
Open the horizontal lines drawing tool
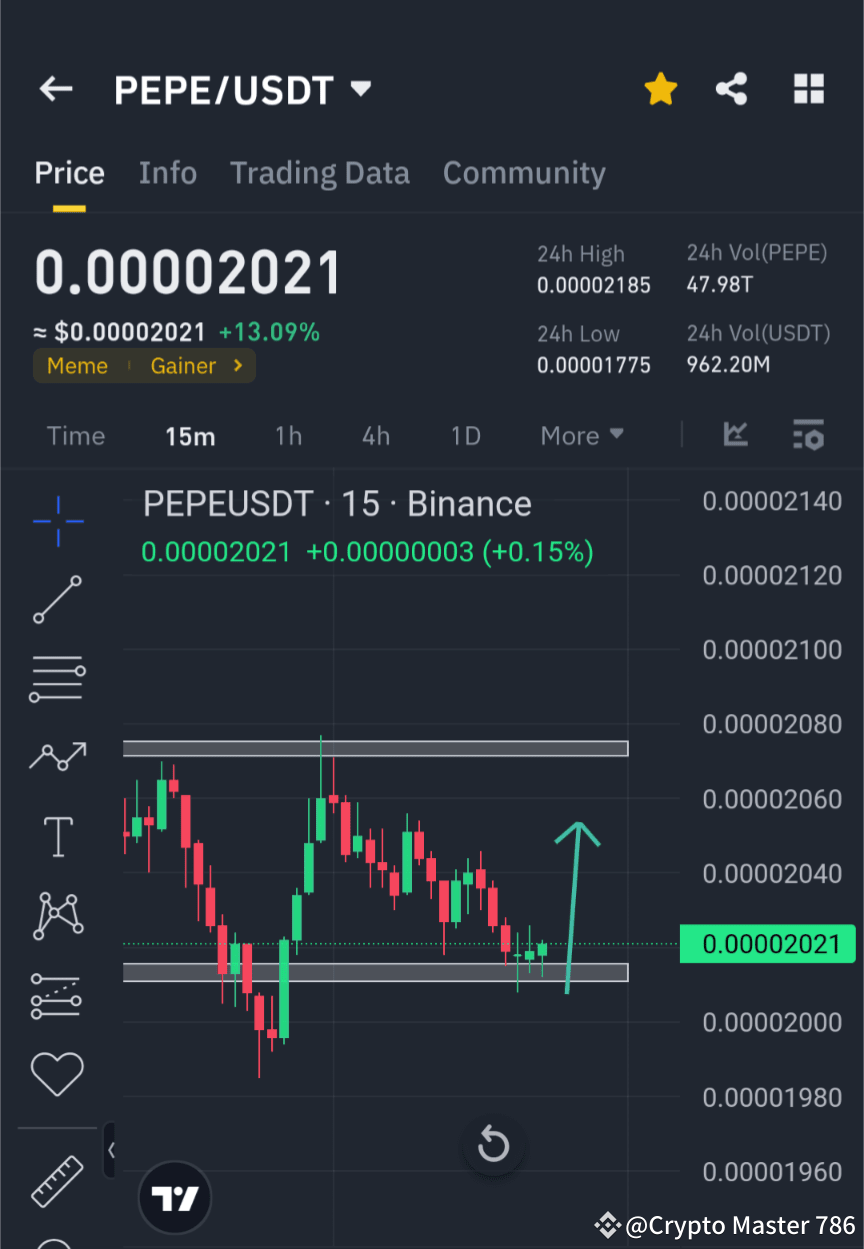tap(57, 678)
